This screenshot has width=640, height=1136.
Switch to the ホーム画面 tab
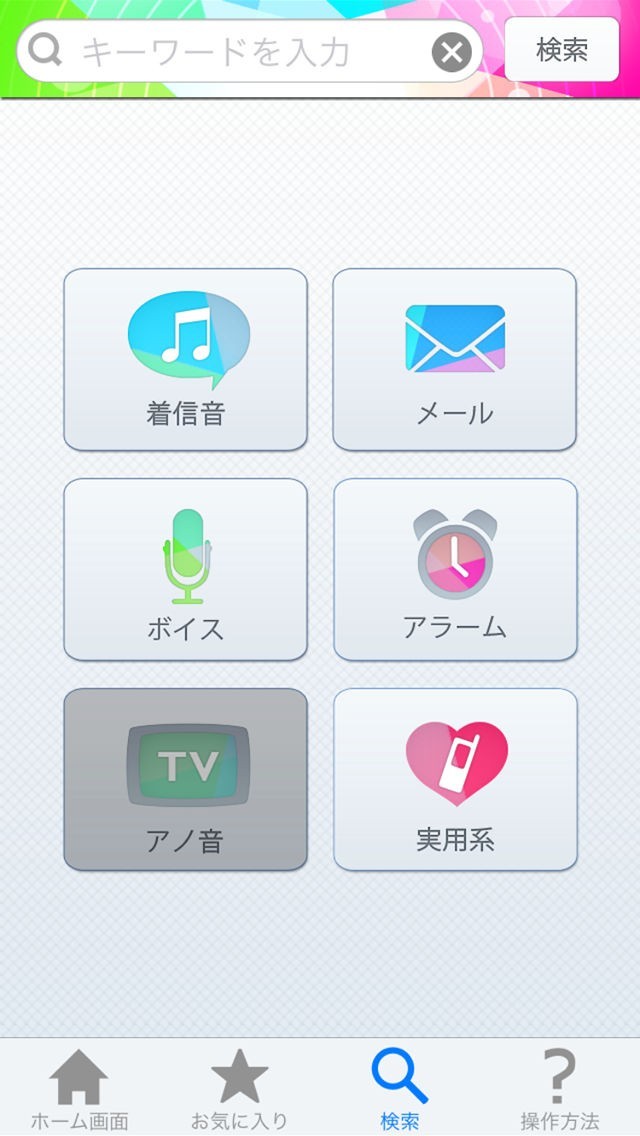point(79,1088)
